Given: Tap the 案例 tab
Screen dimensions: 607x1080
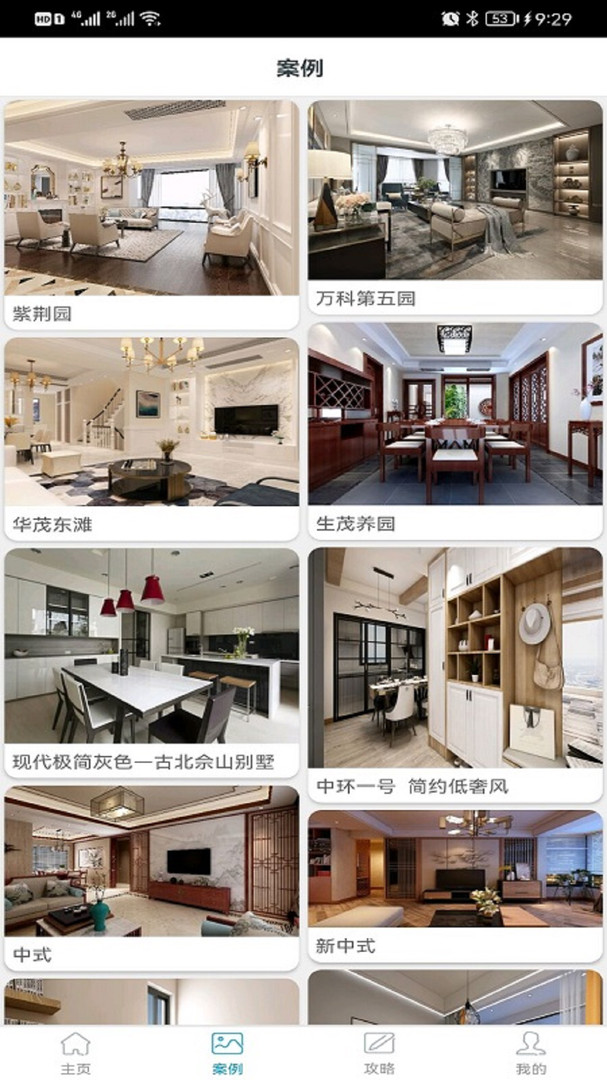Looking at the screenshot, I should point(227,1053).
